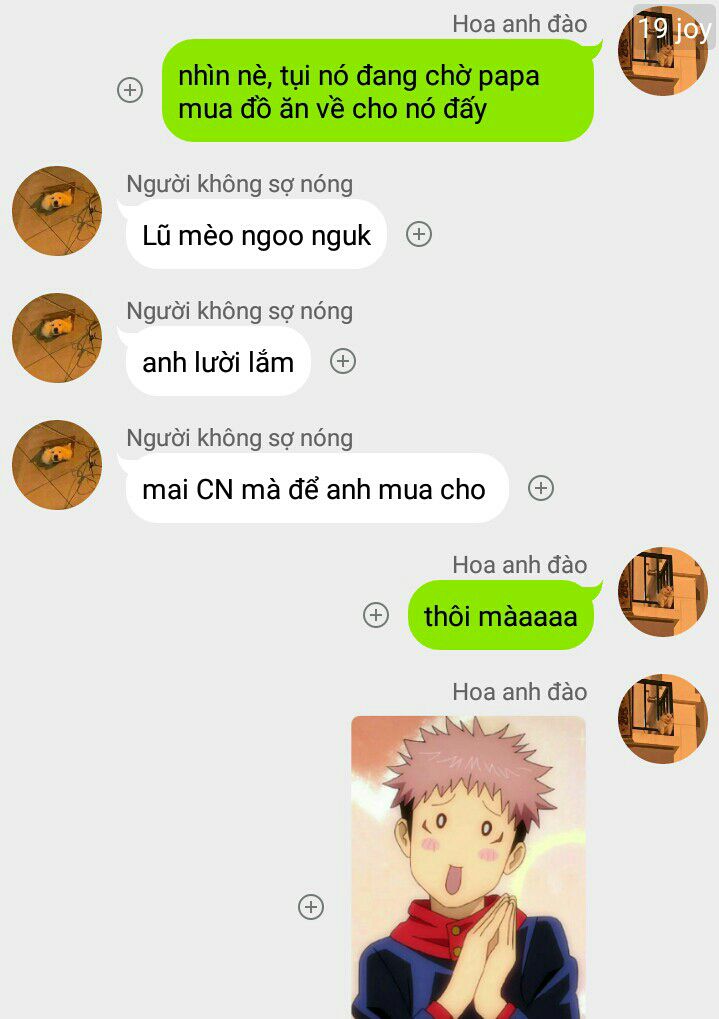Open the anime boy picture message

coord(468,866)
